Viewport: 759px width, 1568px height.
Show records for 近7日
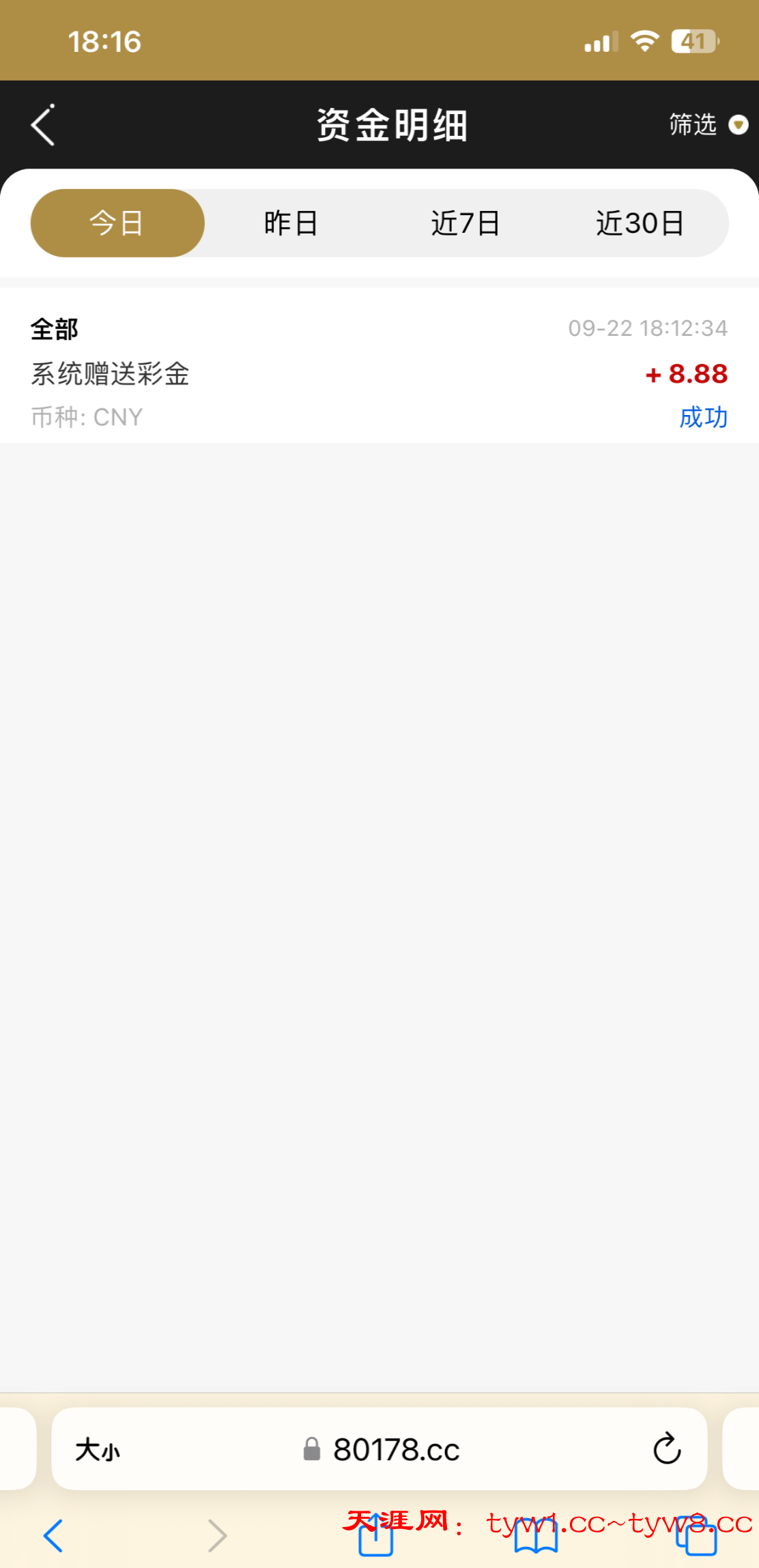[x=466, y=223]
